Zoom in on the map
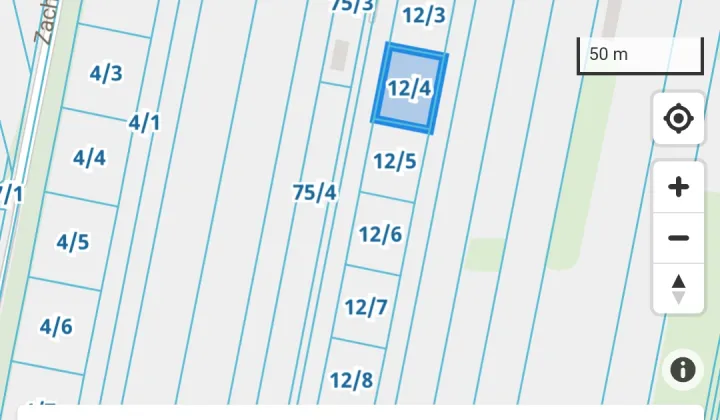 tap(678, 187)
